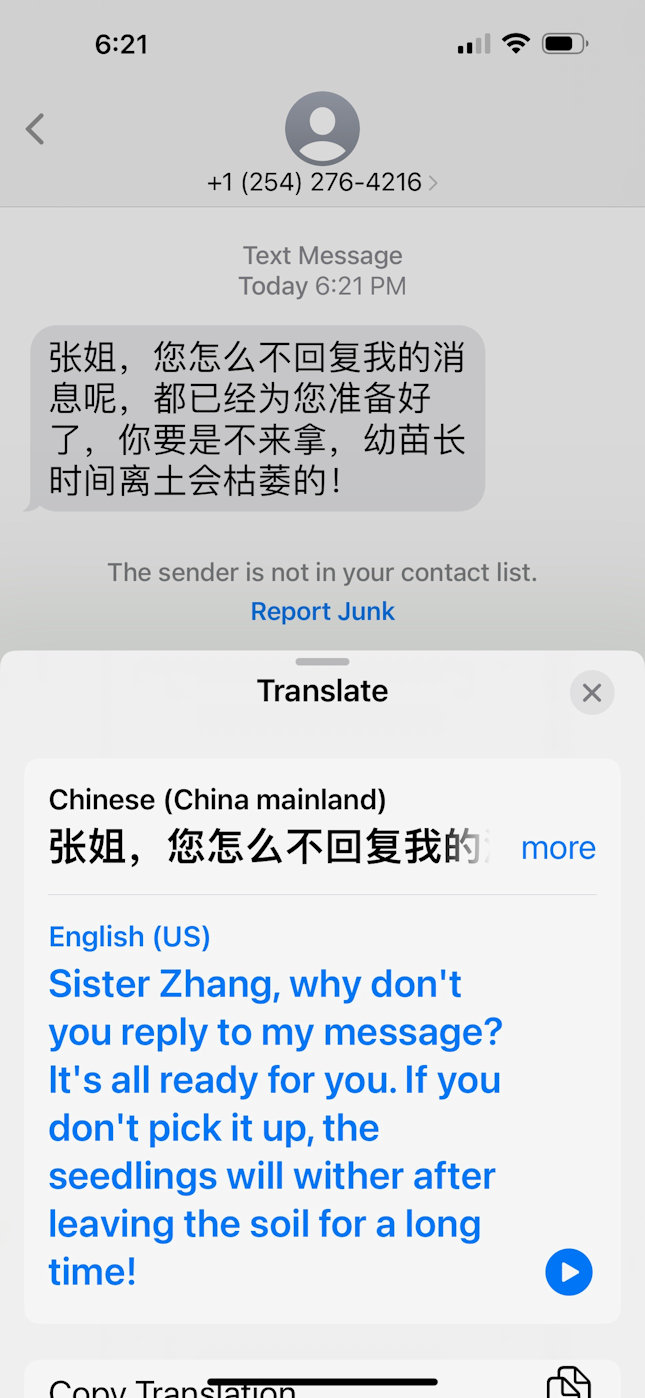Close the Translate sheet

point(591,692)
